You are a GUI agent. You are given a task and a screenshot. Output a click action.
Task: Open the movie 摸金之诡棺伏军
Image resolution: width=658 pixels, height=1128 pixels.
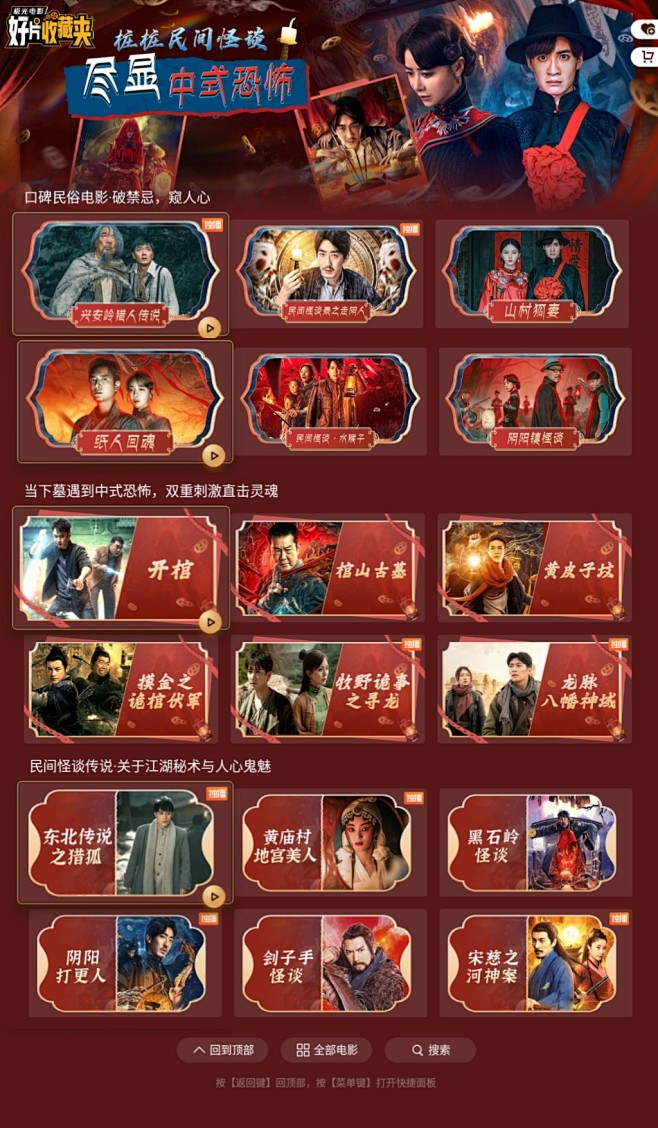point(122,689)
